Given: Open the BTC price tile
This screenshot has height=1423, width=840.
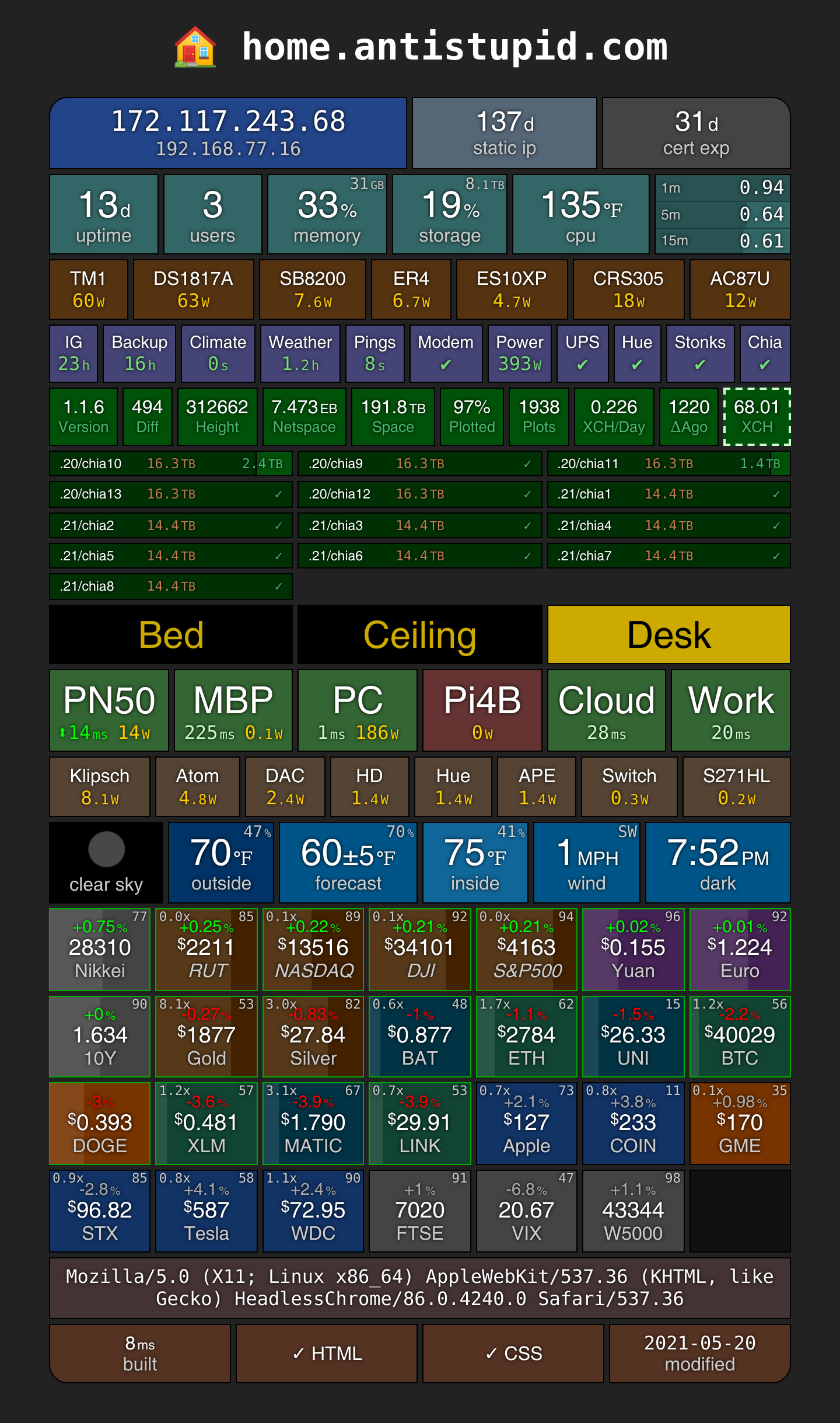Looking at the screenshot, I should [x=740, y=1036].
